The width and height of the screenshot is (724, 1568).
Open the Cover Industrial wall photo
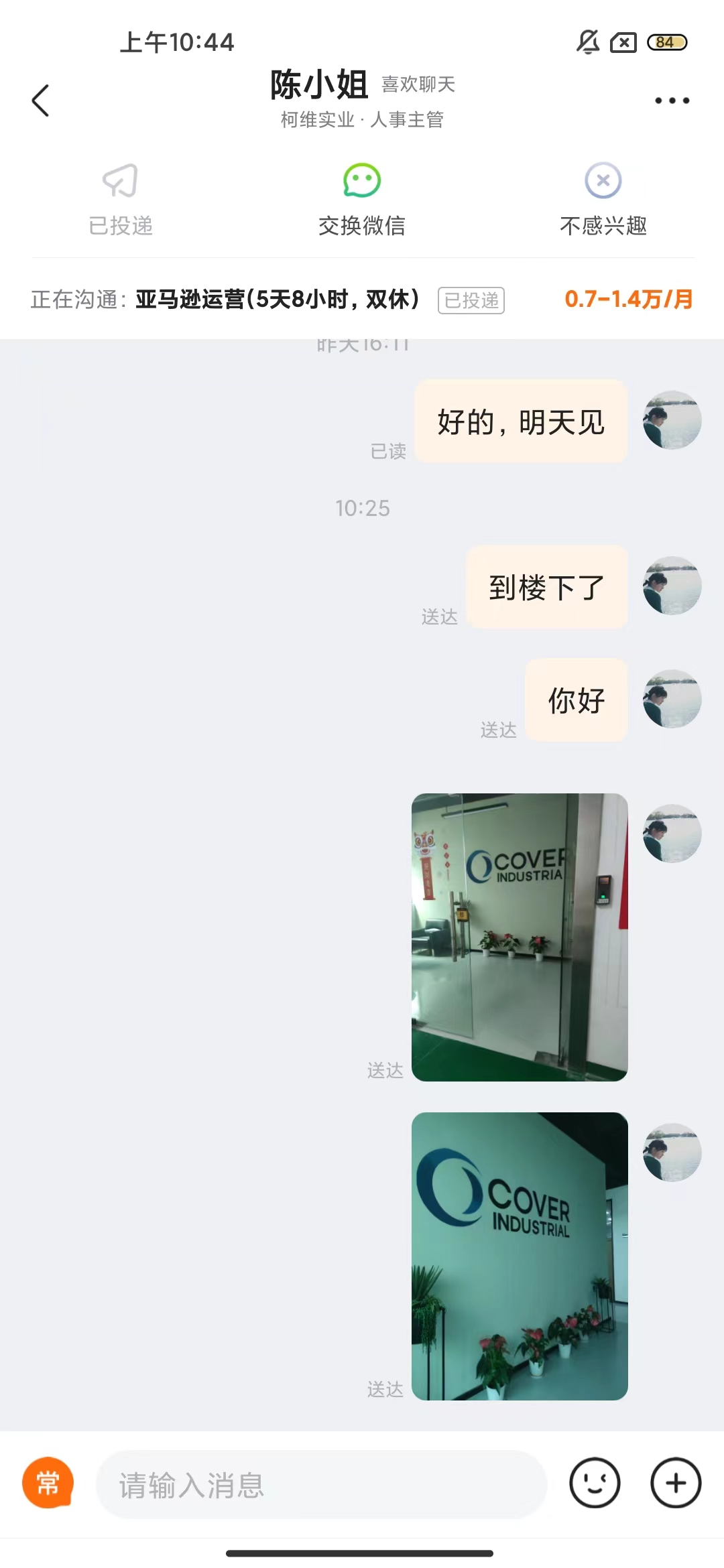click(520, 1256)
